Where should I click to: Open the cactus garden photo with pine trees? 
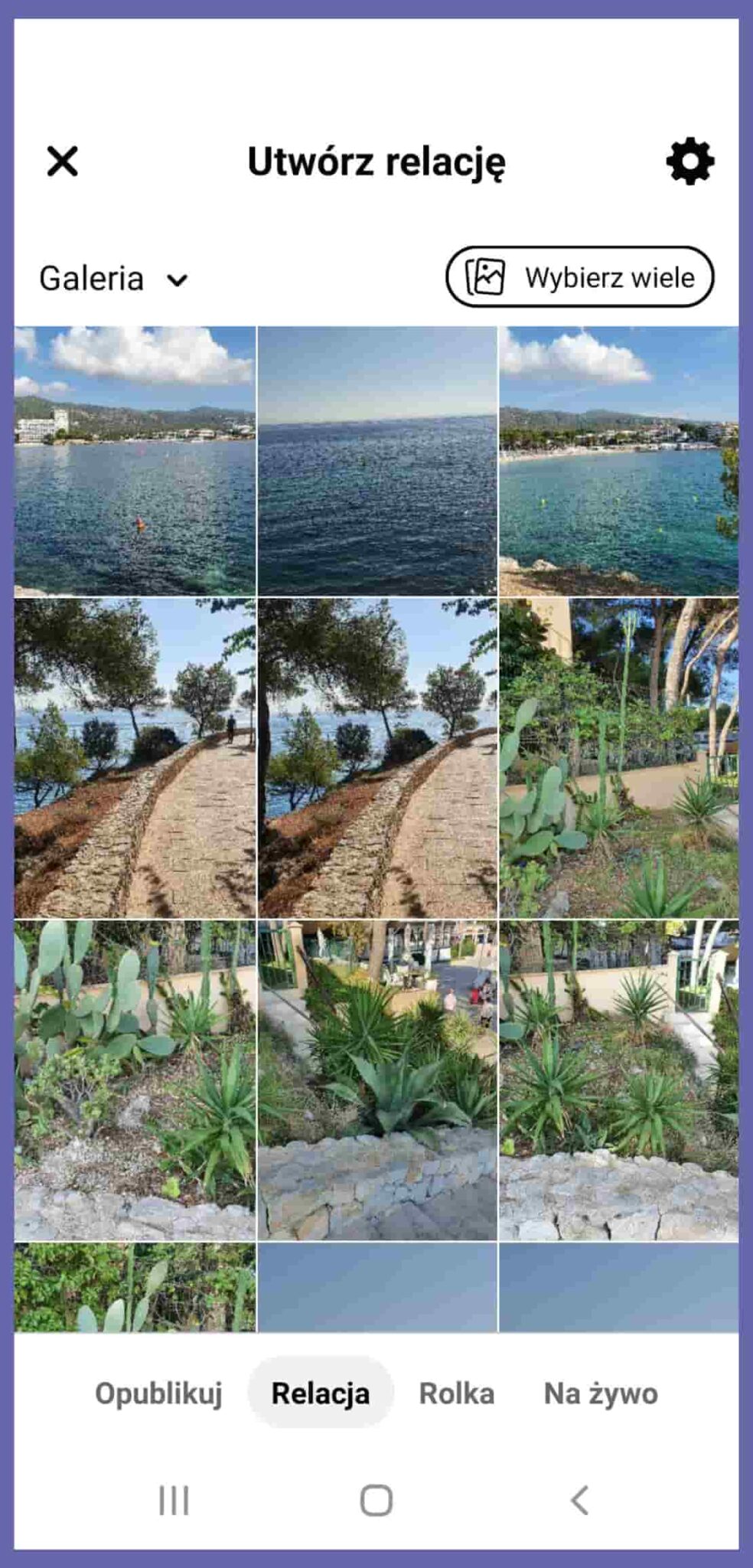click(618, 758)
